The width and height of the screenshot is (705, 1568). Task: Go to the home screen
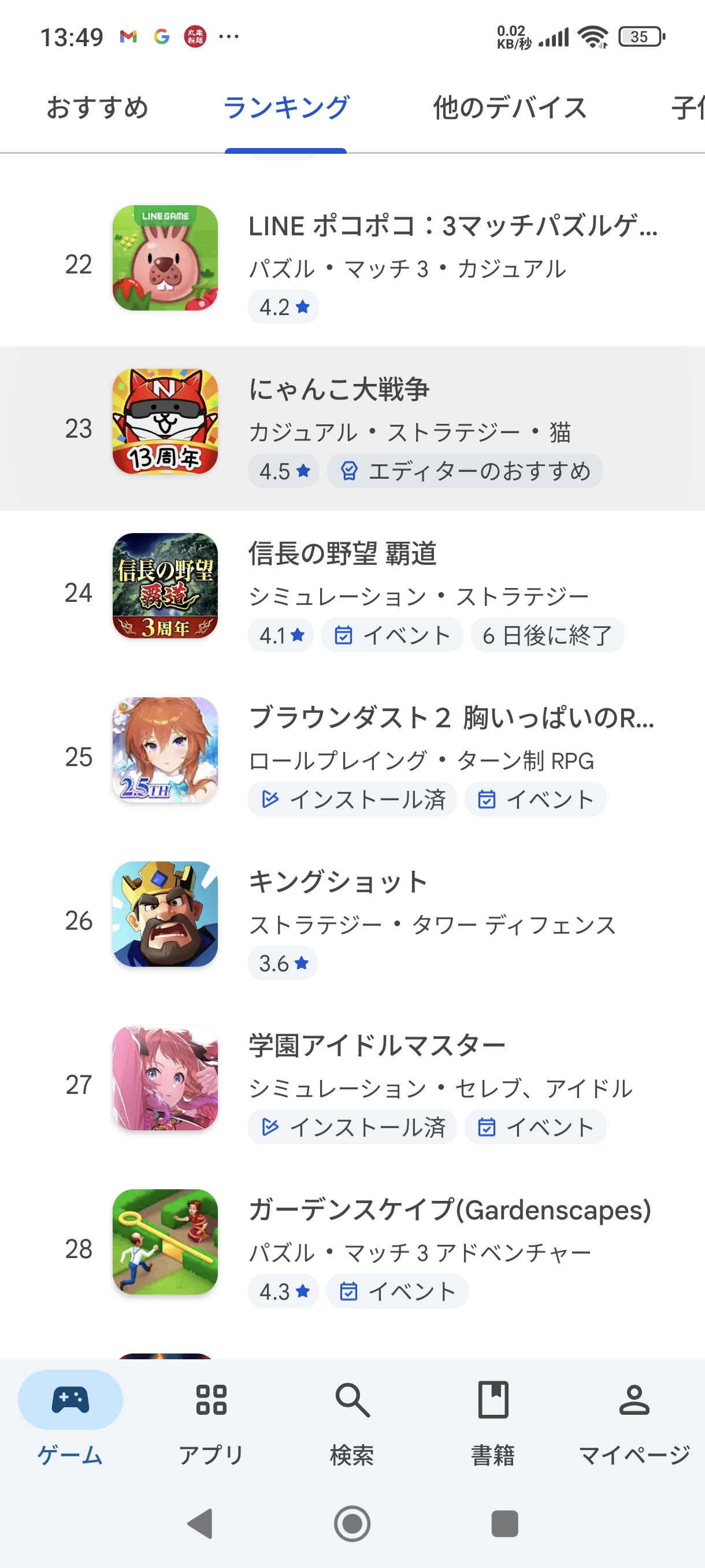(352, 1523)
